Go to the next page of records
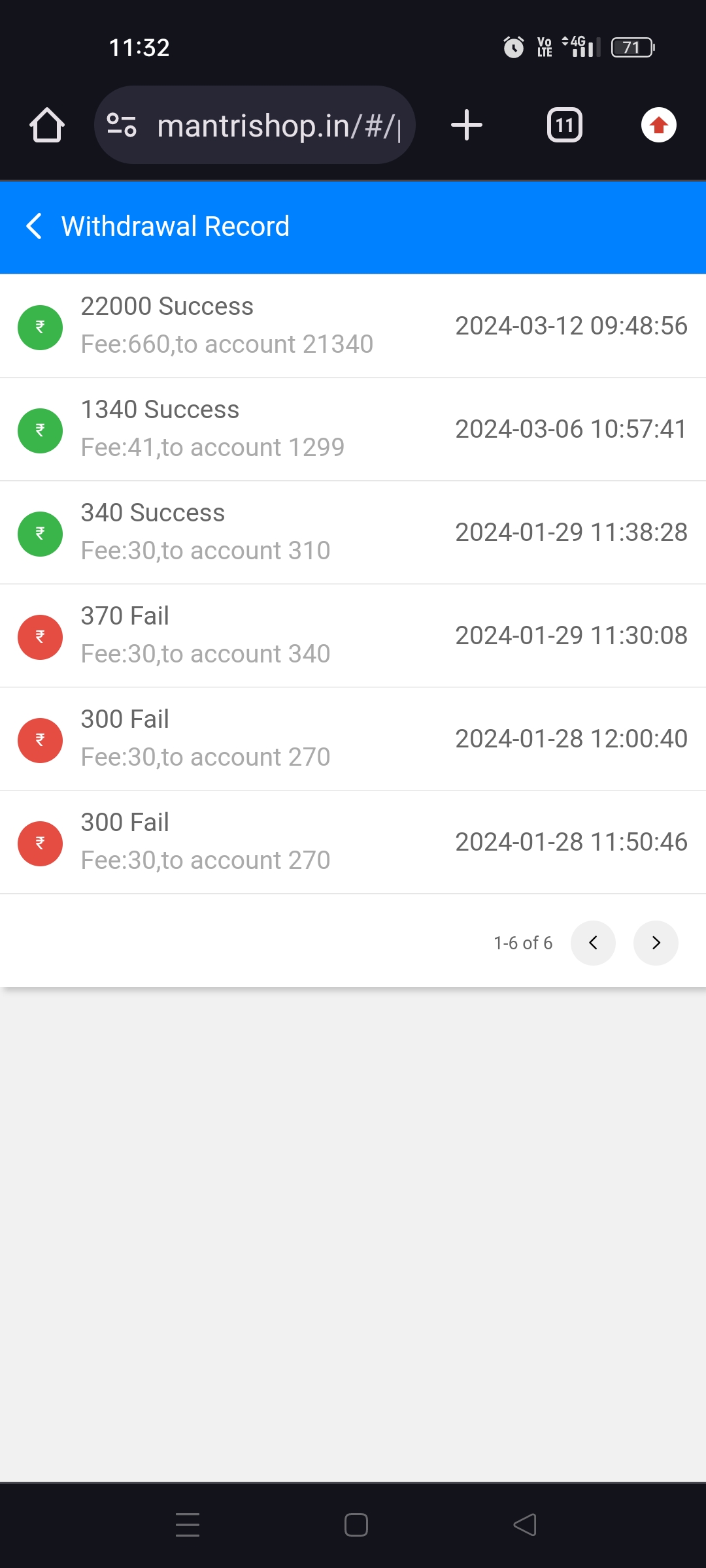The width and height of the screenshot is (706, 1568). pyautogui.click(x=656, y=943)
